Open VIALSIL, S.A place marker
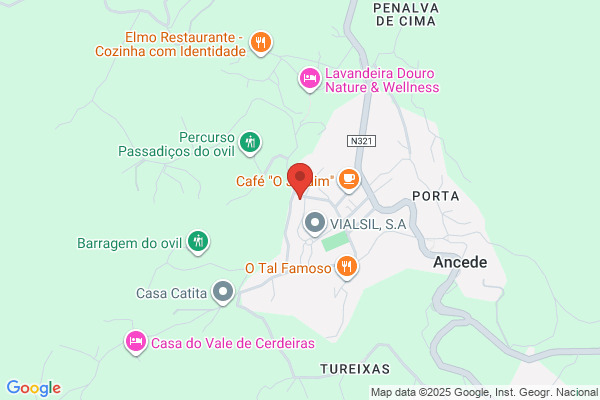 [x=315, y=224]
